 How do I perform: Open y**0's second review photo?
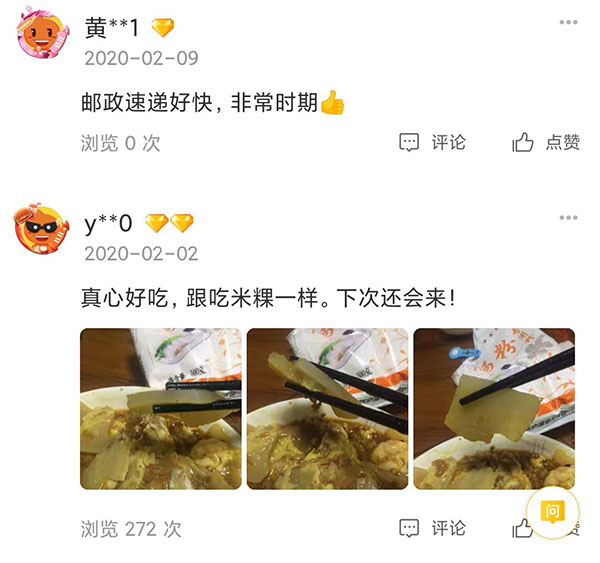327,408
